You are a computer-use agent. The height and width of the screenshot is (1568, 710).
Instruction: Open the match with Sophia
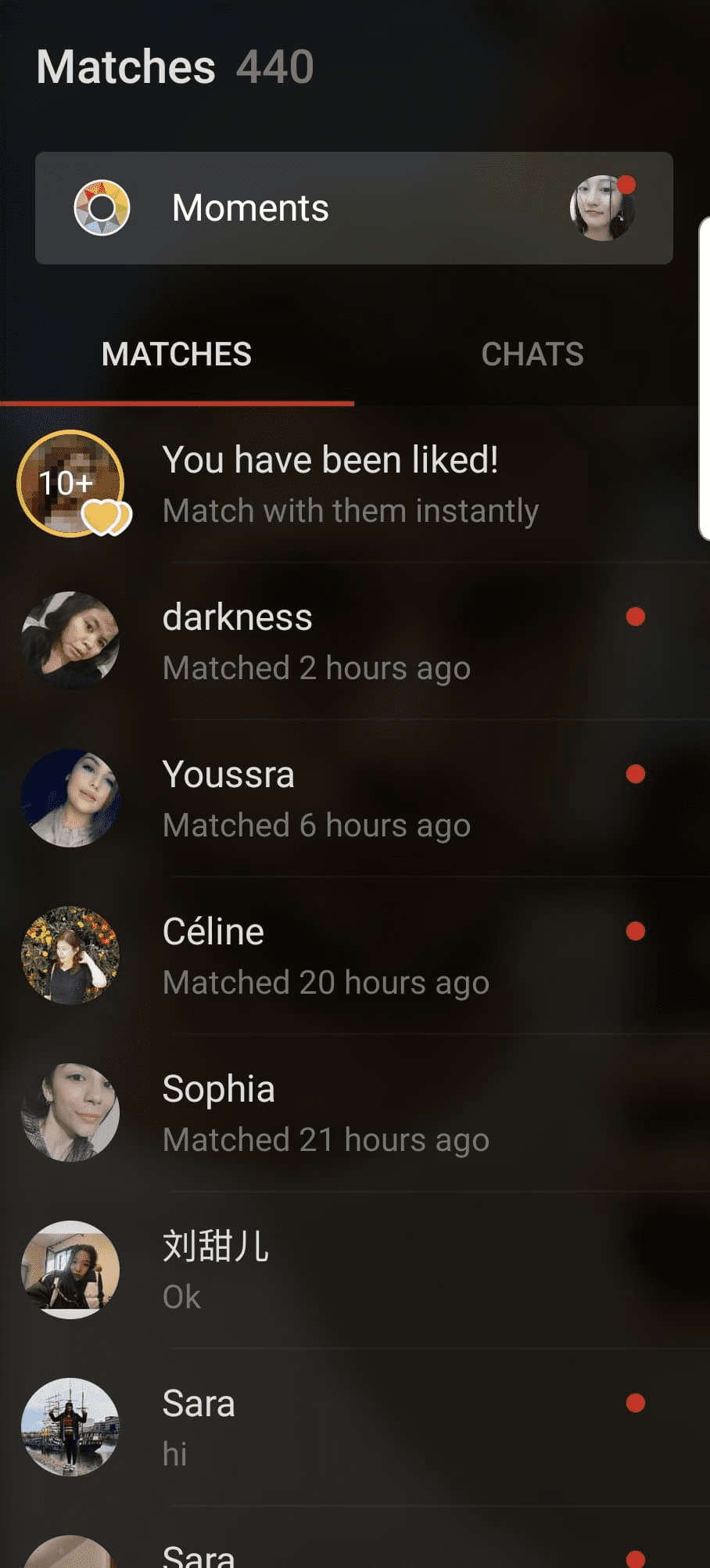tap(352, 1113)
